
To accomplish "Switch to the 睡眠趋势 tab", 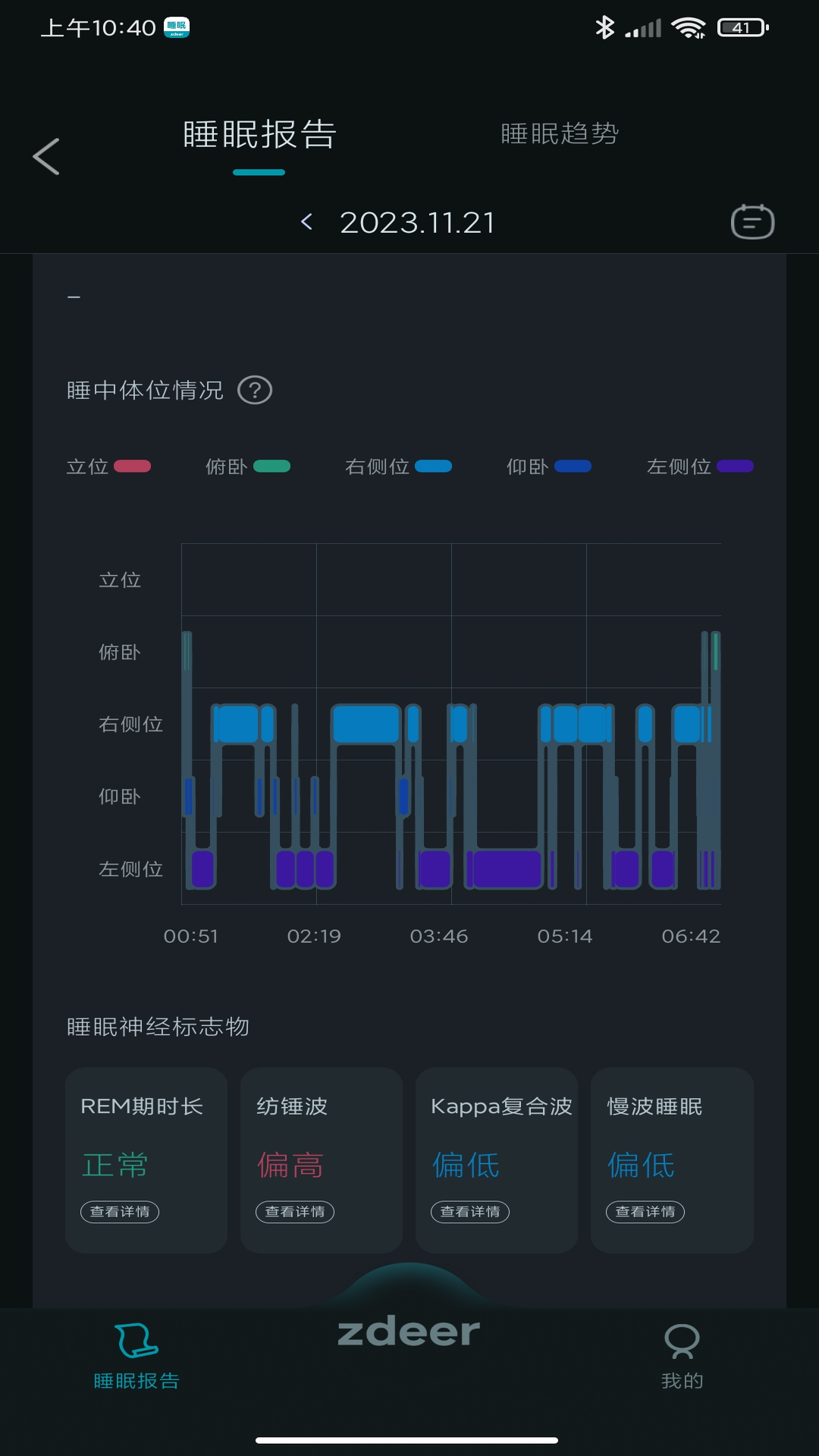I will coord(560,134).
